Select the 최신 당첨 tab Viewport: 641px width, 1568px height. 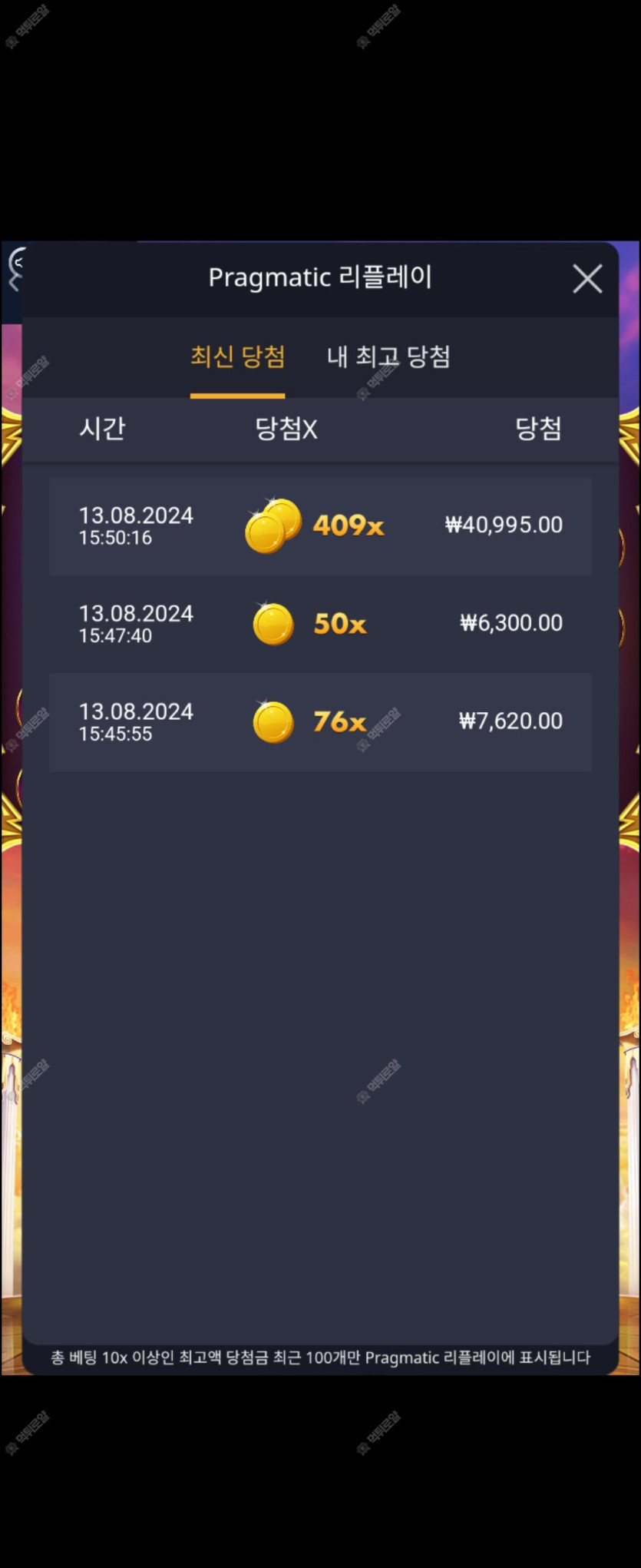238,357
